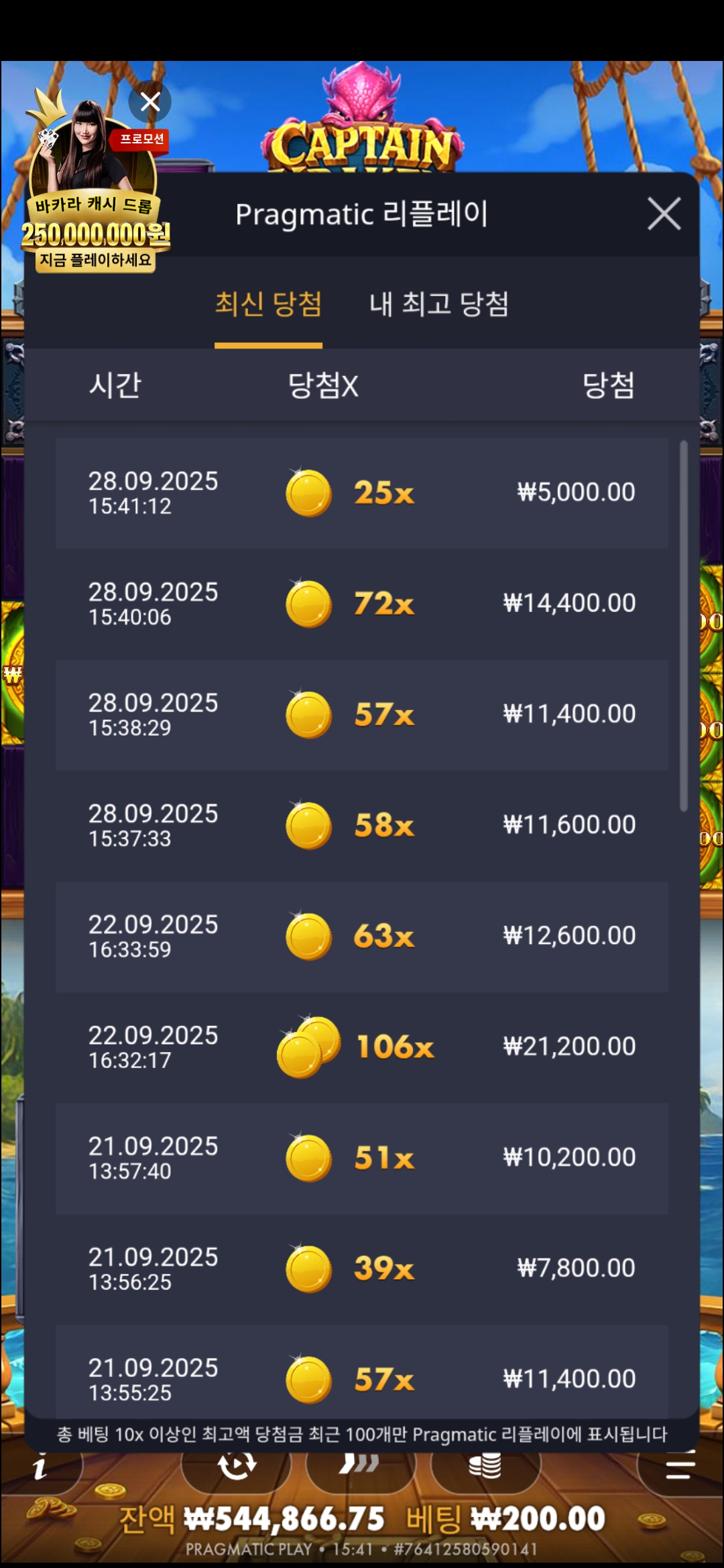Image resolution: width=724 pixels, height=1568 pixels.
Task: Open the 51x replay from 13:57:40
Action: tap(361, 1157)
